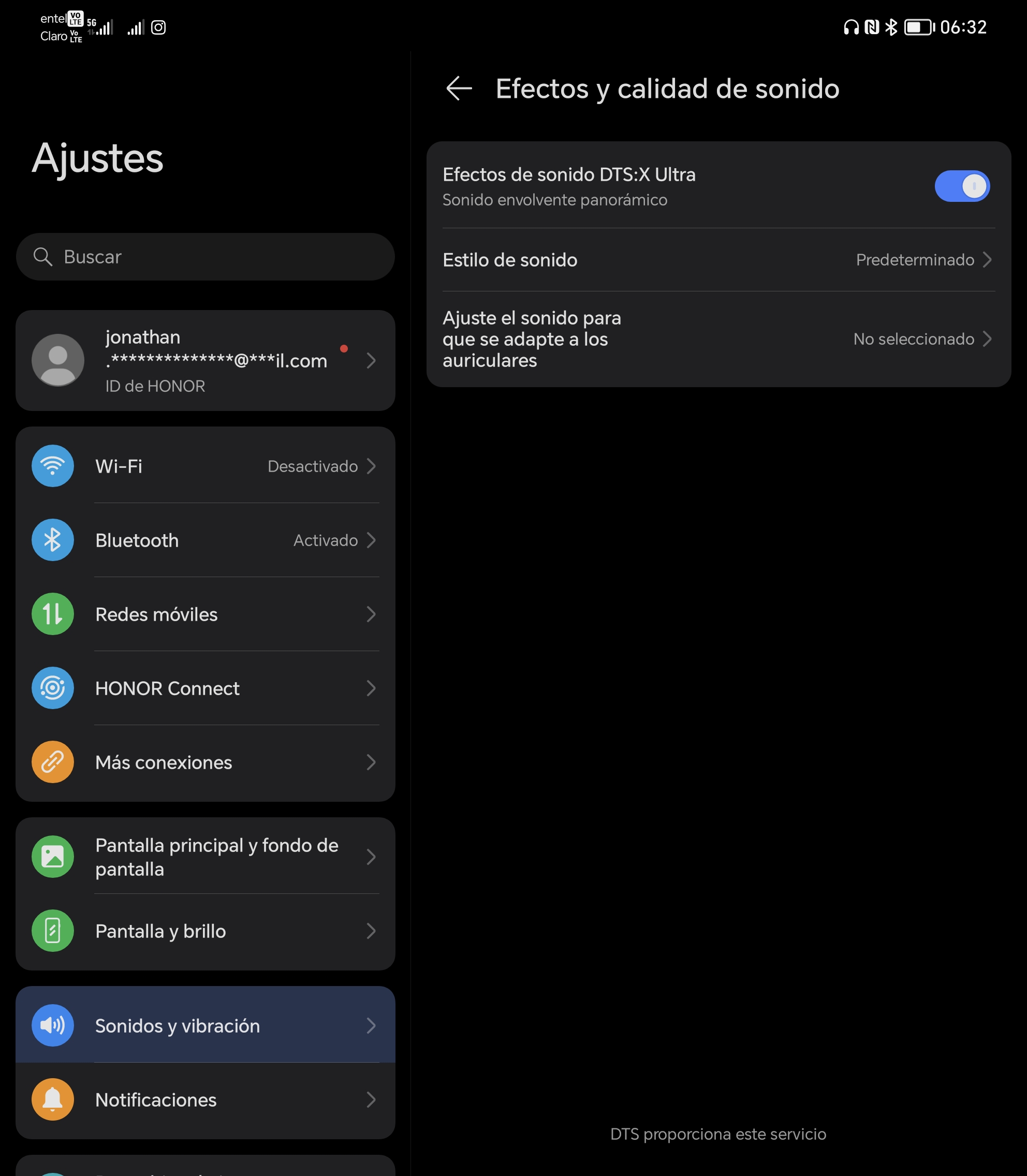Open Ajuste el sonido para auriculares
Viewport: 1027px width, 1176px height.
point(717,339)
